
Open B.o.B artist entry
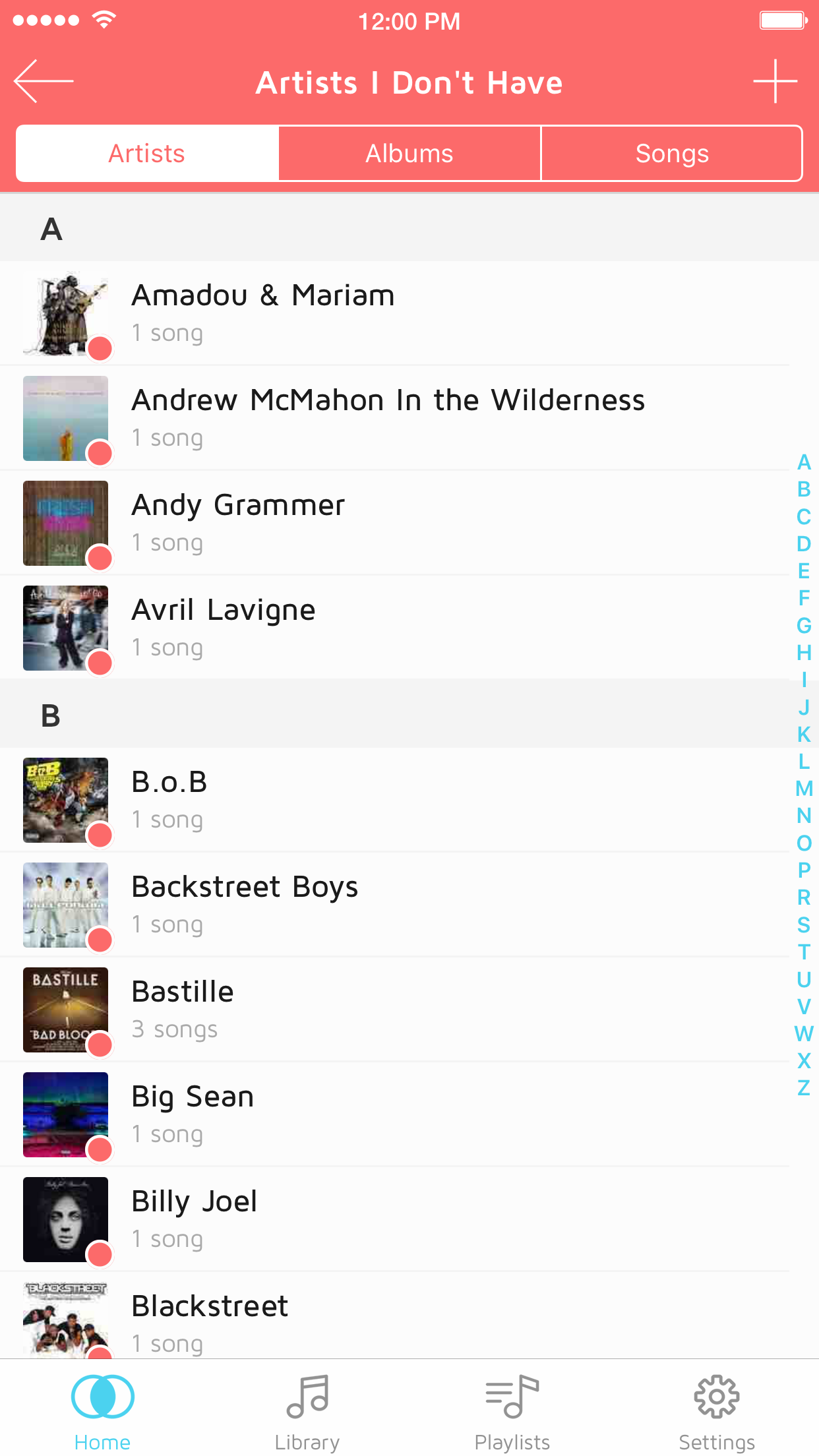(396, 800)
